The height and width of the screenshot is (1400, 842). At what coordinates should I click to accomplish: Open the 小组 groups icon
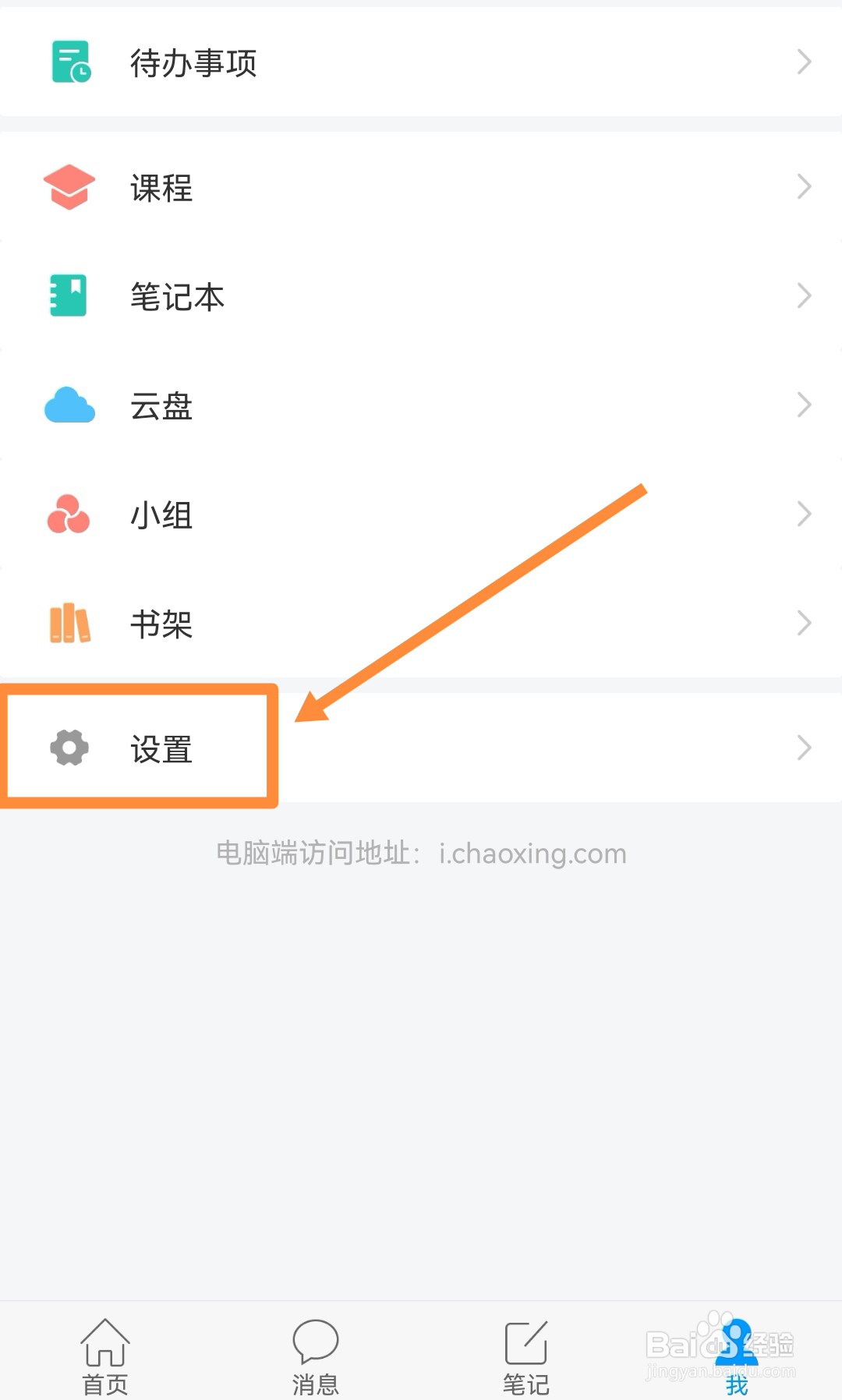point(70,514)
